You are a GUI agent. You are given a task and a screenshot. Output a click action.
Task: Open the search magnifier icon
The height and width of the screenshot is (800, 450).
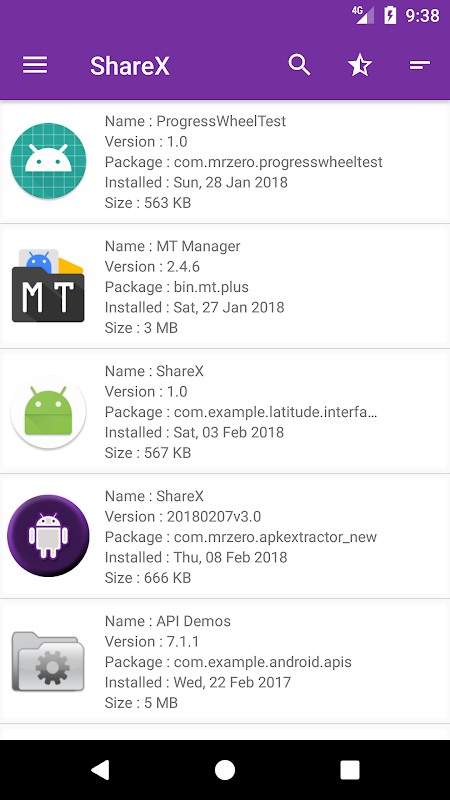pos(299,65)
